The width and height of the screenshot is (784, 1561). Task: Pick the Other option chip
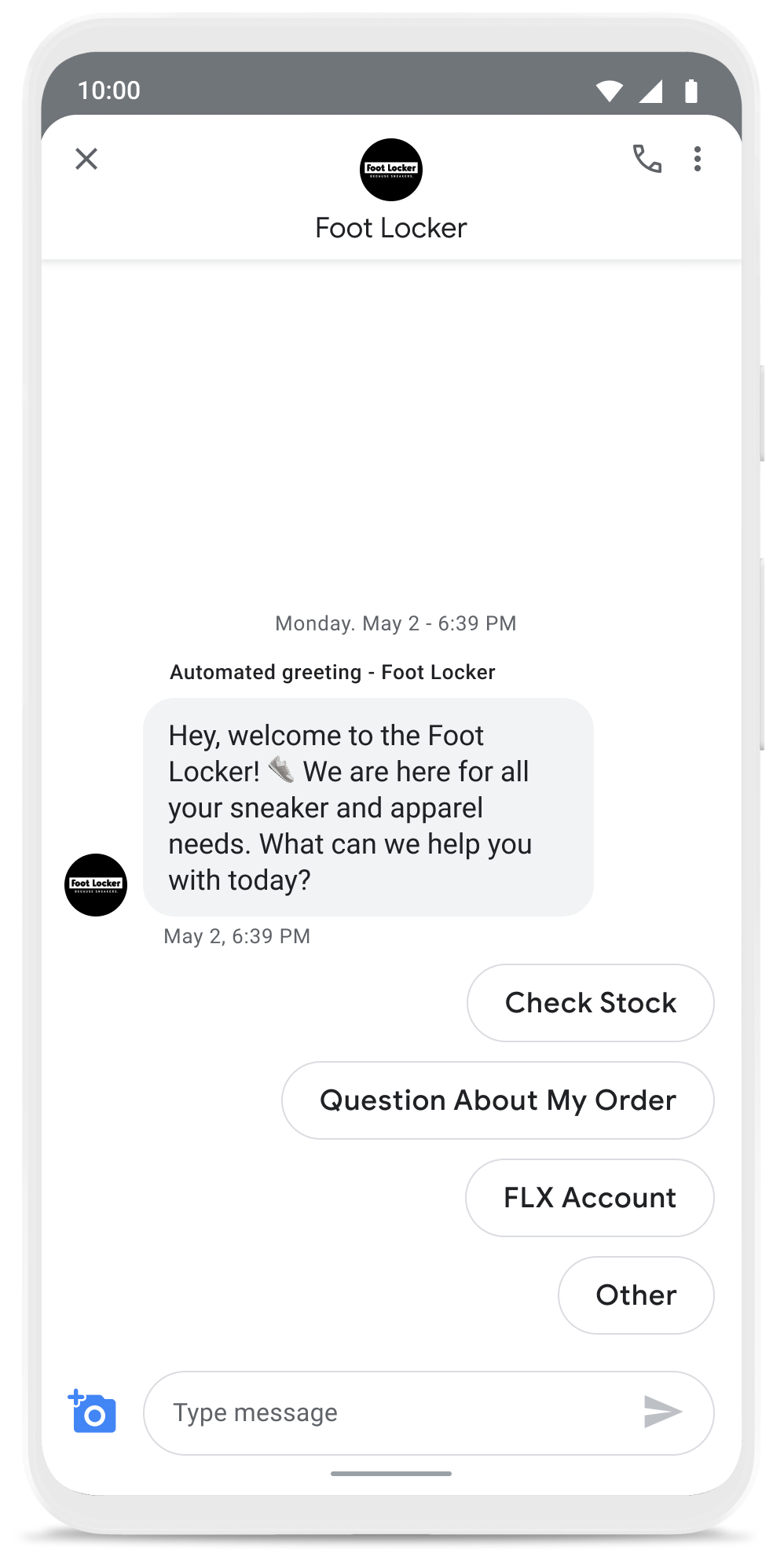coord(636,1295)
